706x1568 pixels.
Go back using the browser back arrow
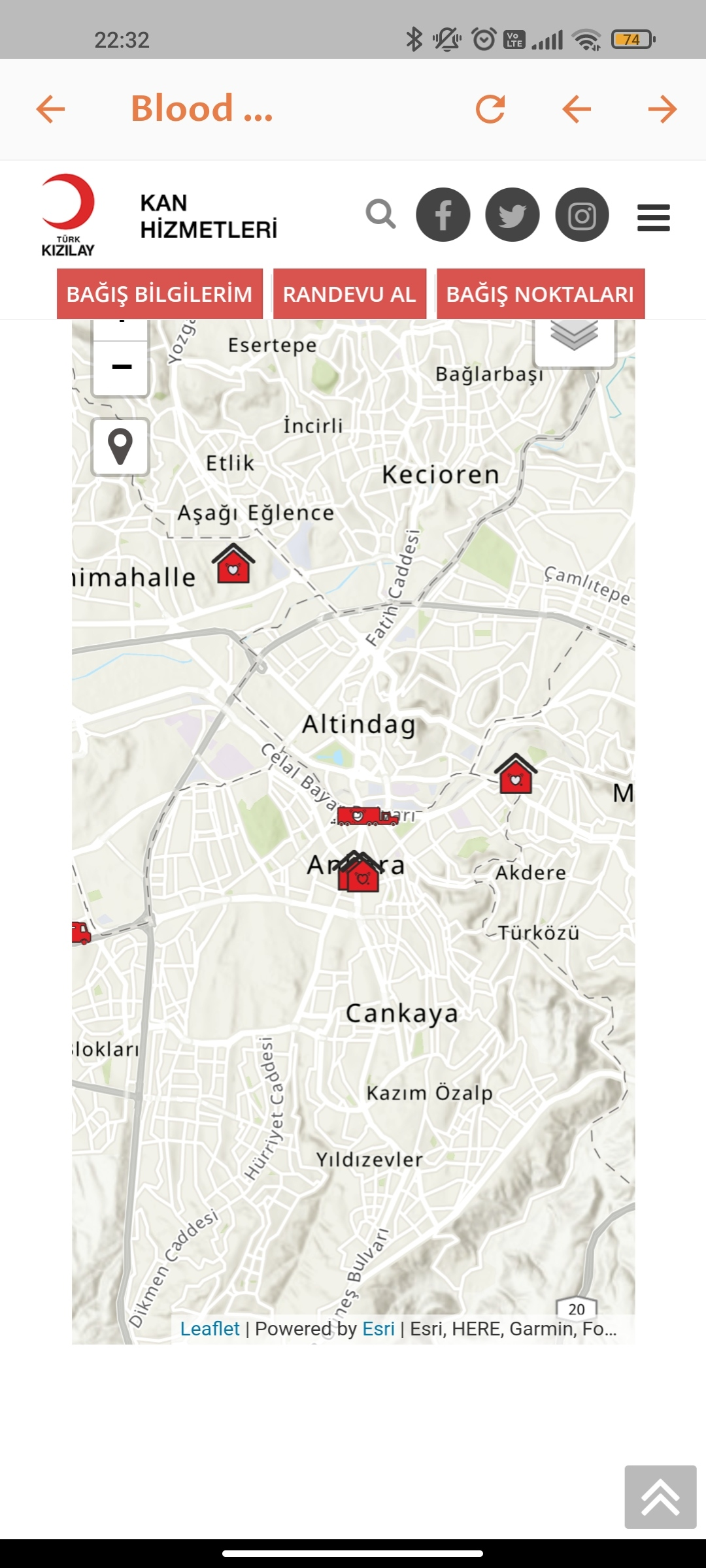(x=575, y=109)
